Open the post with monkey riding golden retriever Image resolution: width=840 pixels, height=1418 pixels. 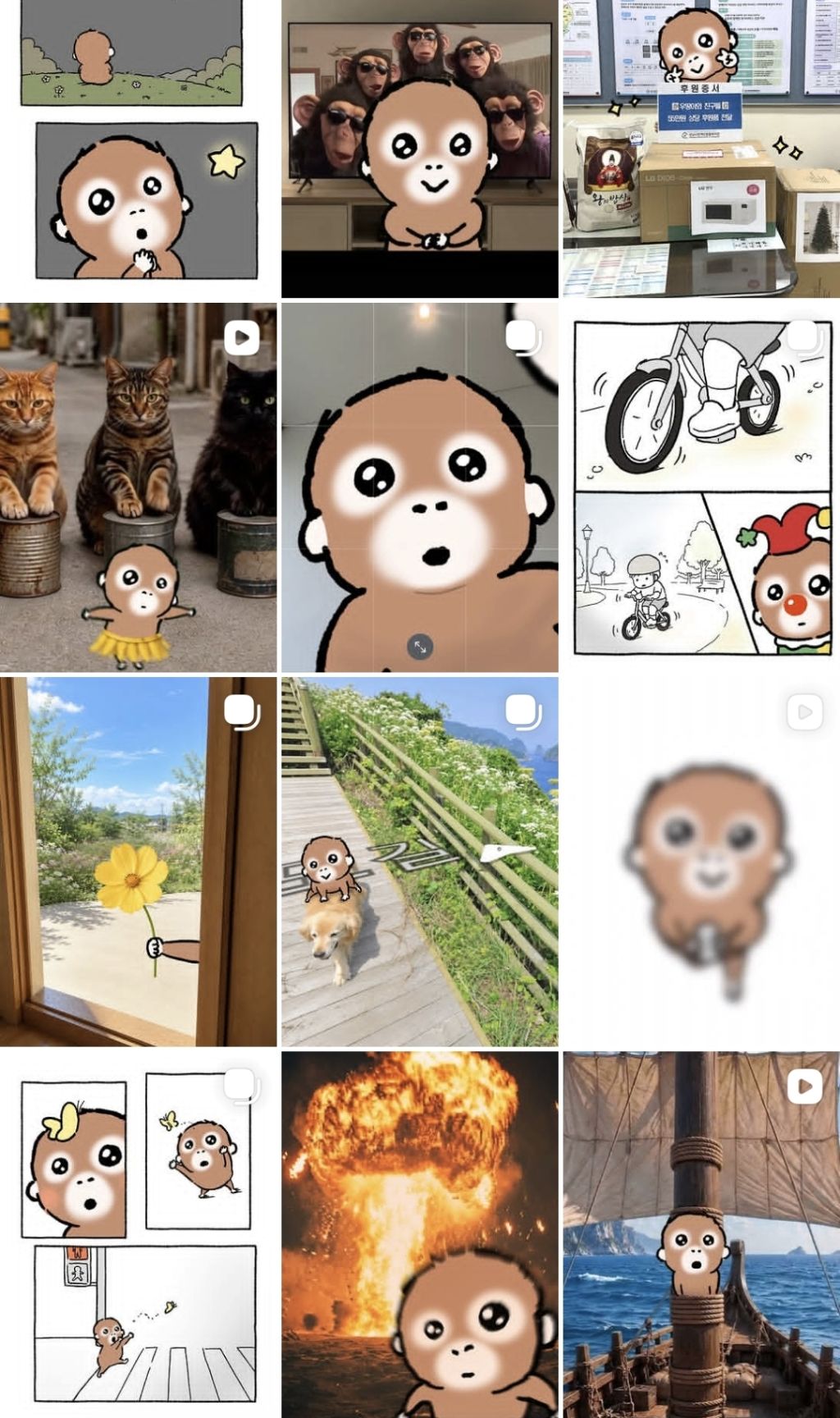click(419, 862)
